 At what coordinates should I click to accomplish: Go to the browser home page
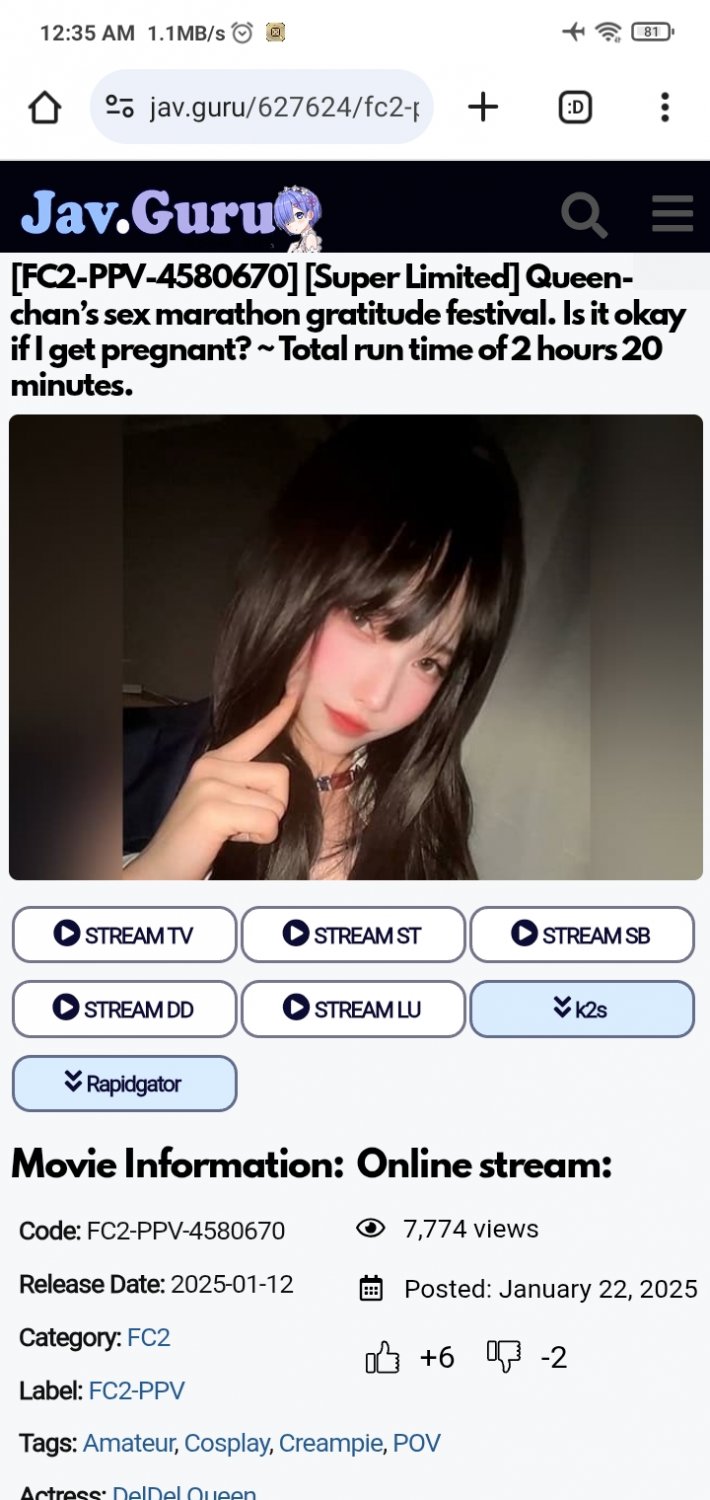[x=45, y=107]
